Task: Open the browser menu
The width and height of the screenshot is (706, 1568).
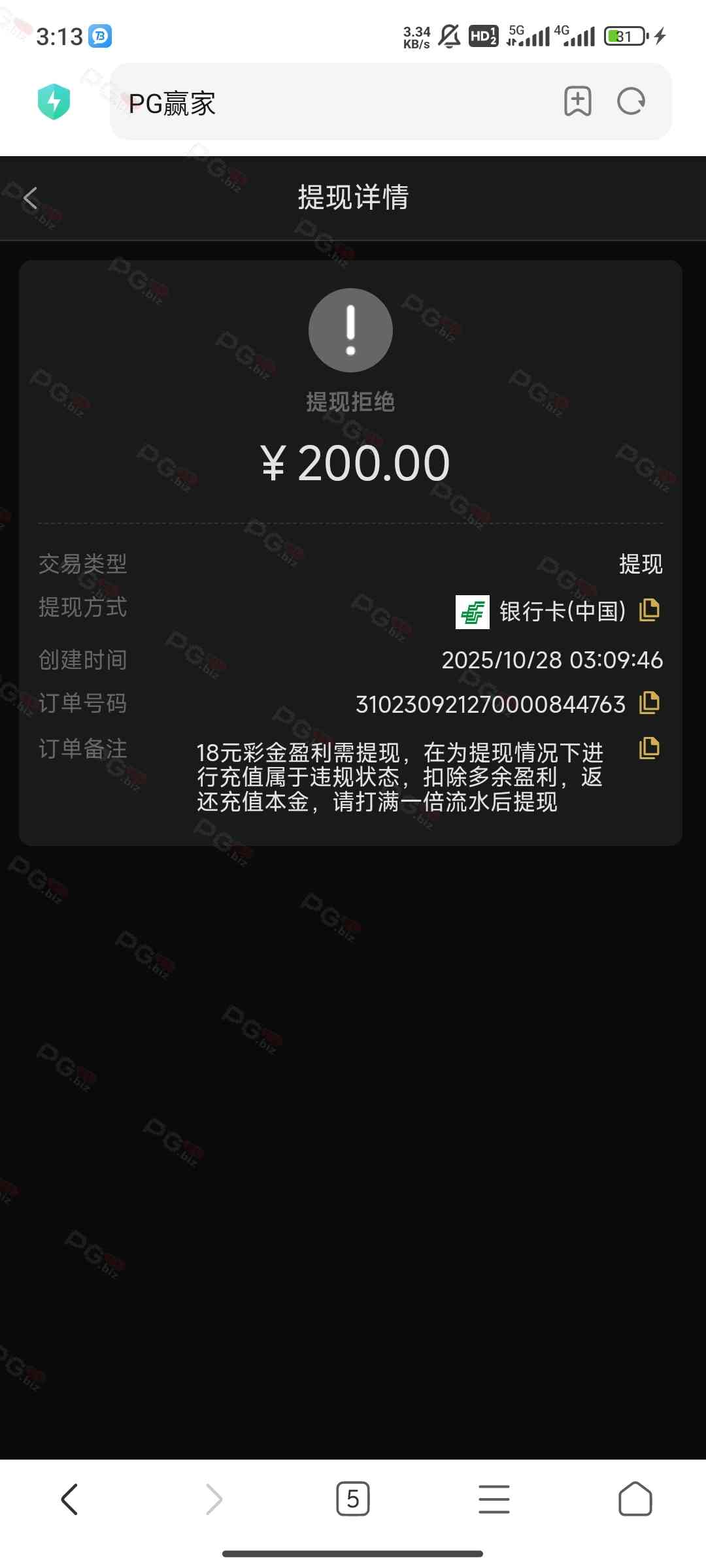Action: [494, 1499]
